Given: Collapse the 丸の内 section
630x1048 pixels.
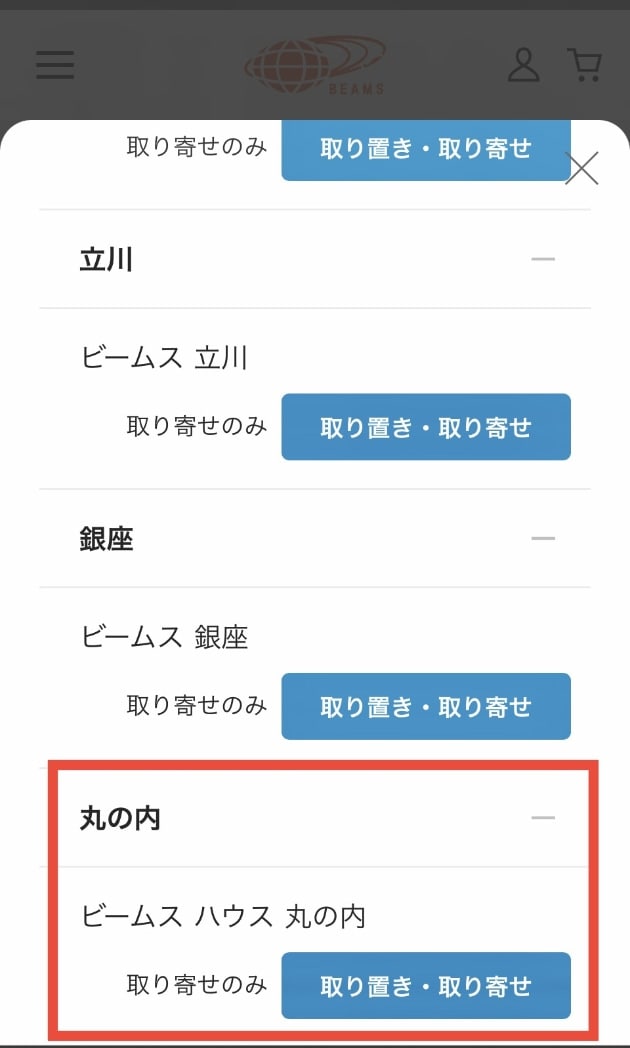Looking at the screenshot, I should tap(542, 817).
